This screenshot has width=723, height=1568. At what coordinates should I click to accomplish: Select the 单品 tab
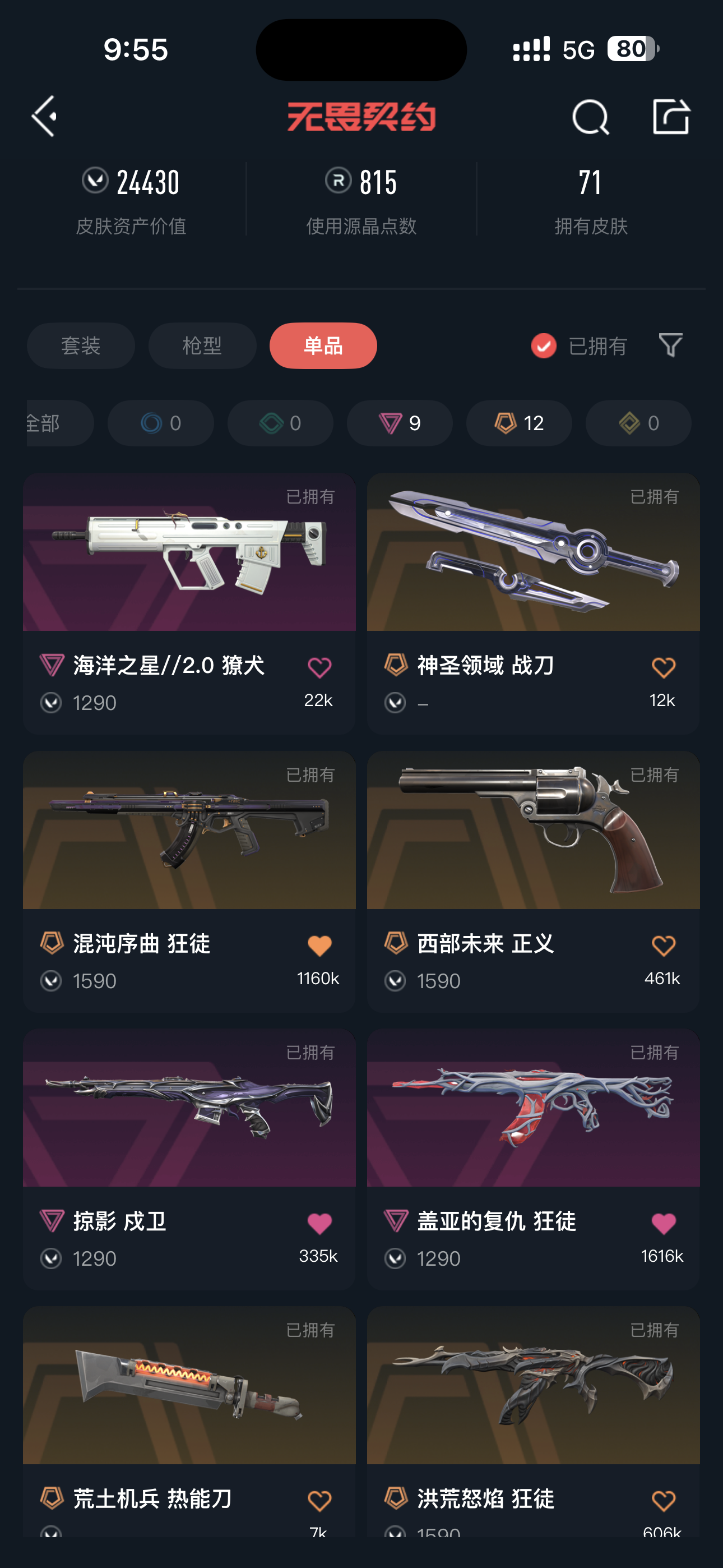[x=323, y=346]
